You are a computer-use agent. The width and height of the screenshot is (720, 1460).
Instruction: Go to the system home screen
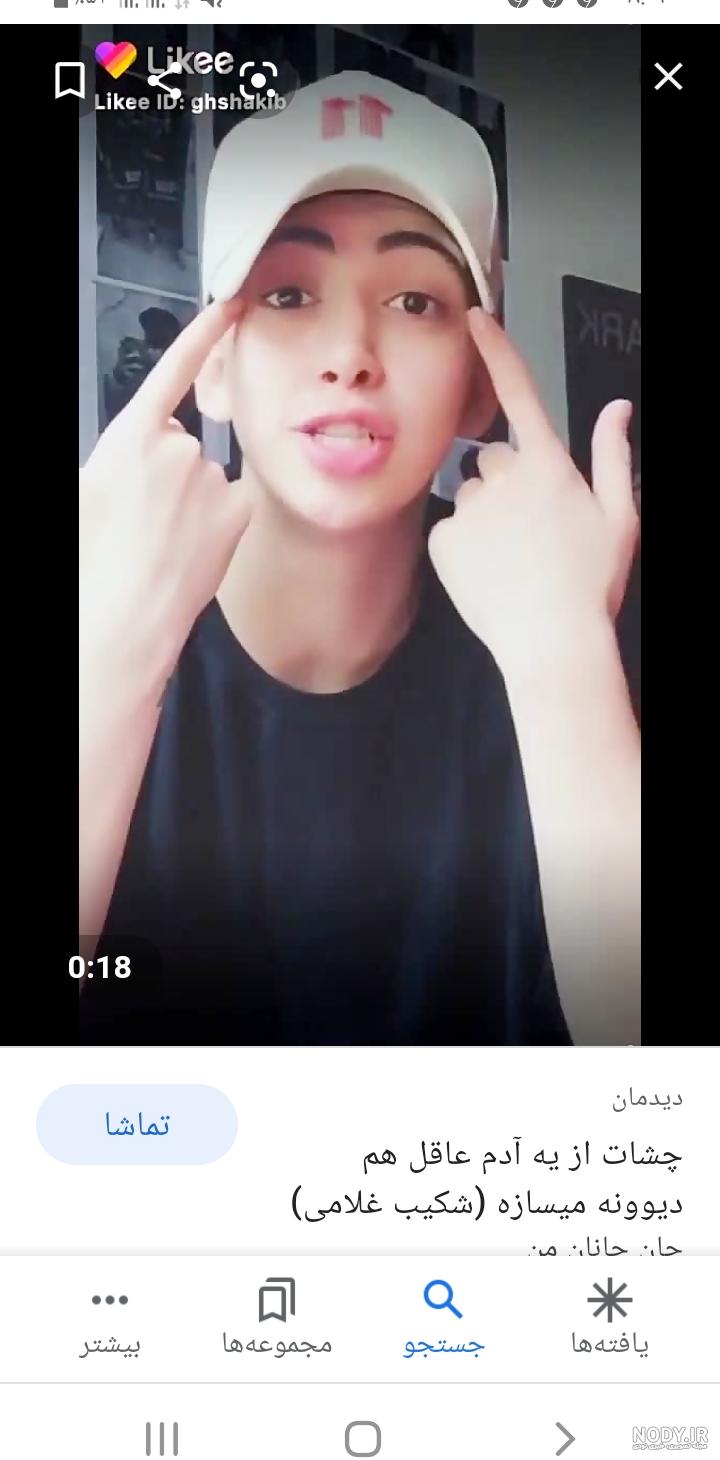tap(362, 1439)
